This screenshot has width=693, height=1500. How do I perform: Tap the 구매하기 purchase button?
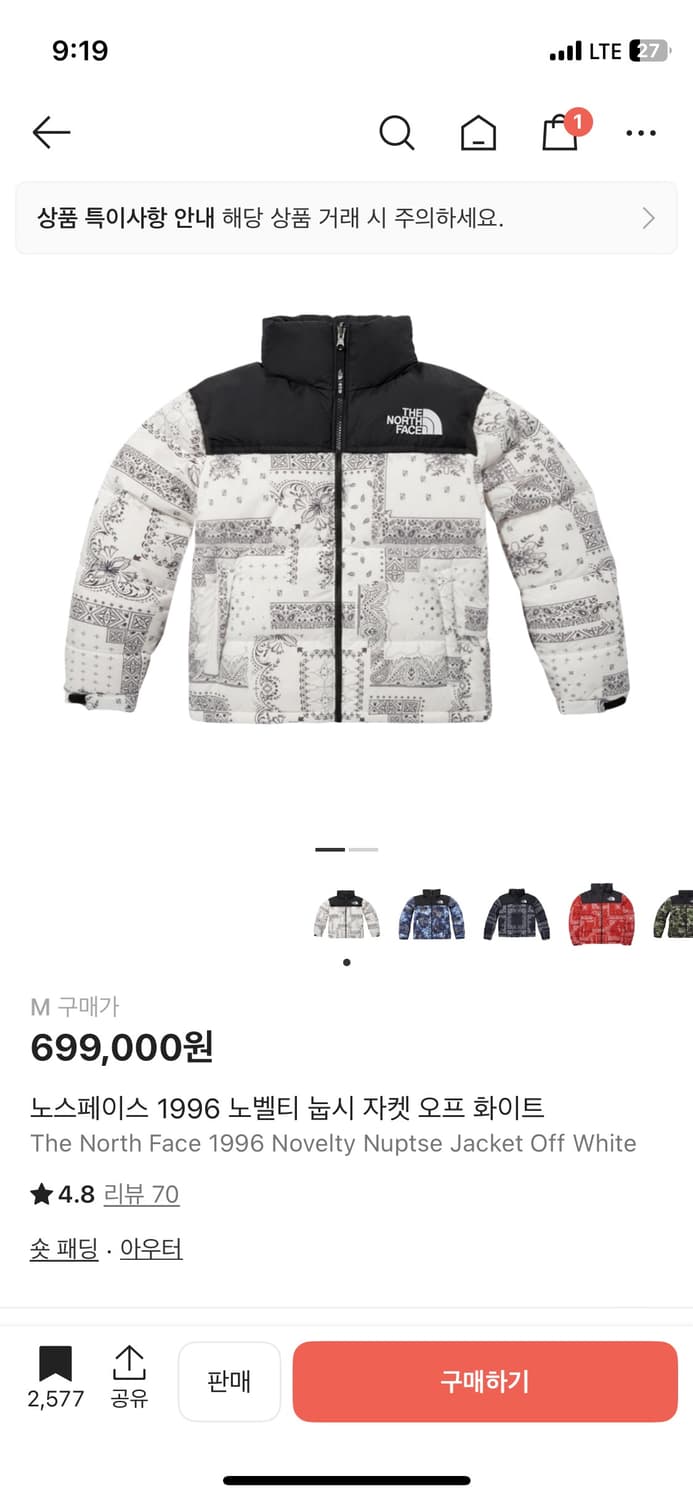[485, 1381]
